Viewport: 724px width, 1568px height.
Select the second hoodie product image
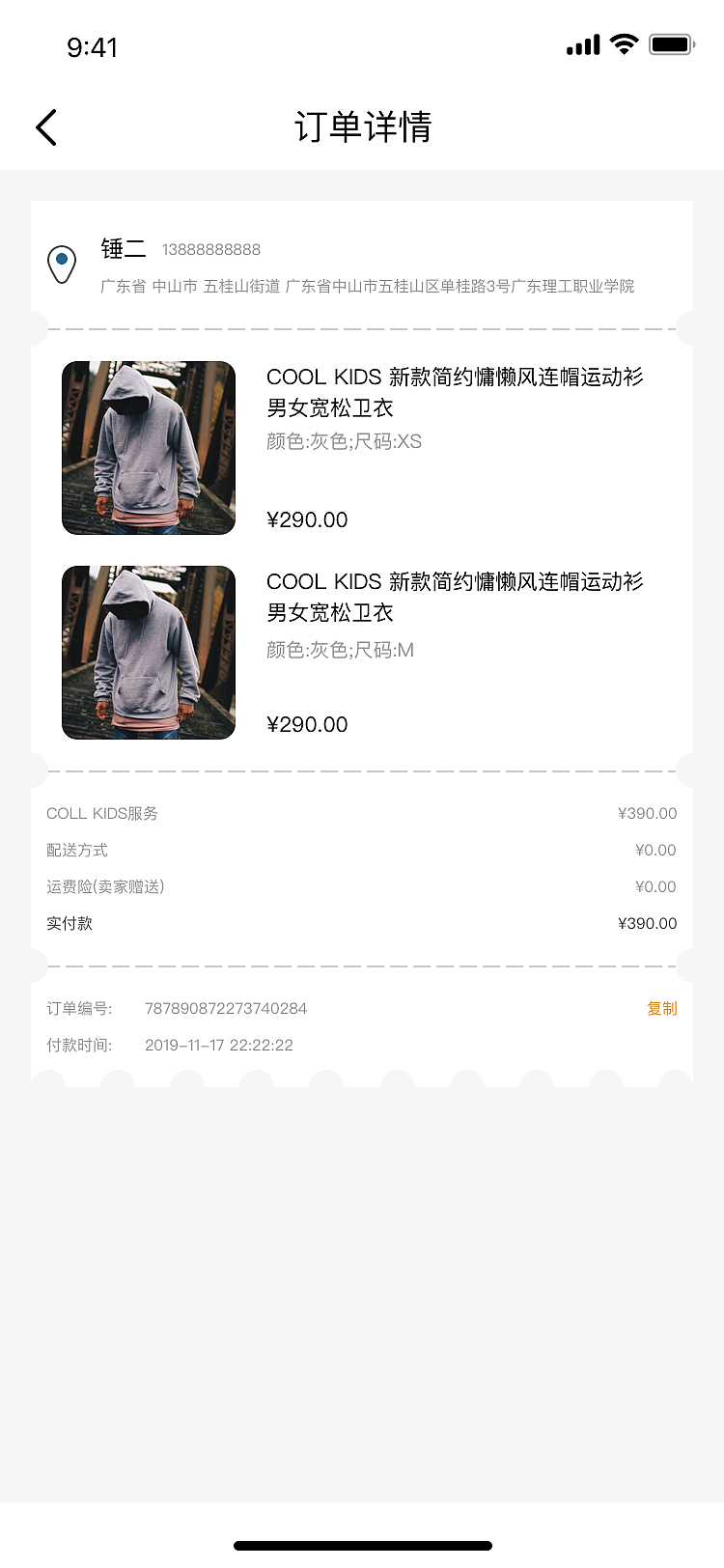click(x=148, y=652)
